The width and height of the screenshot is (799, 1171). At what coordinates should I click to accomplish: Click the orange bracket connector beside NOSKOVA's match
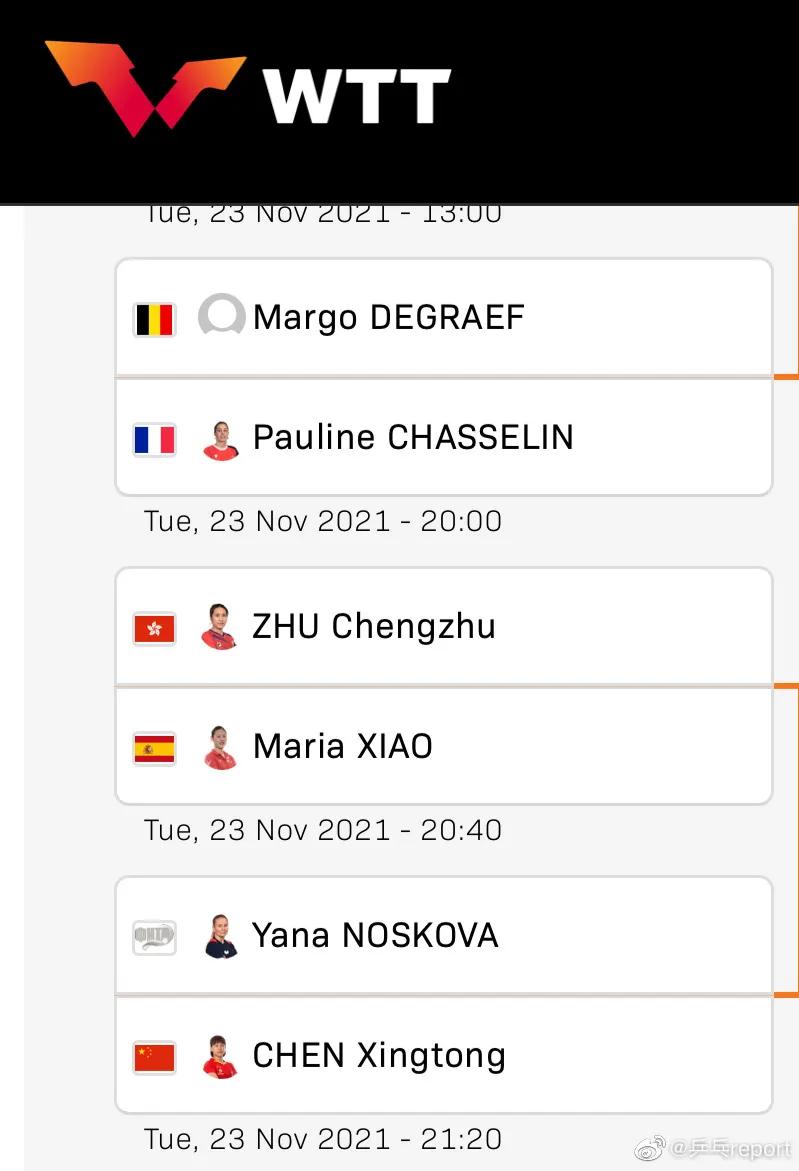pos(786,995)
